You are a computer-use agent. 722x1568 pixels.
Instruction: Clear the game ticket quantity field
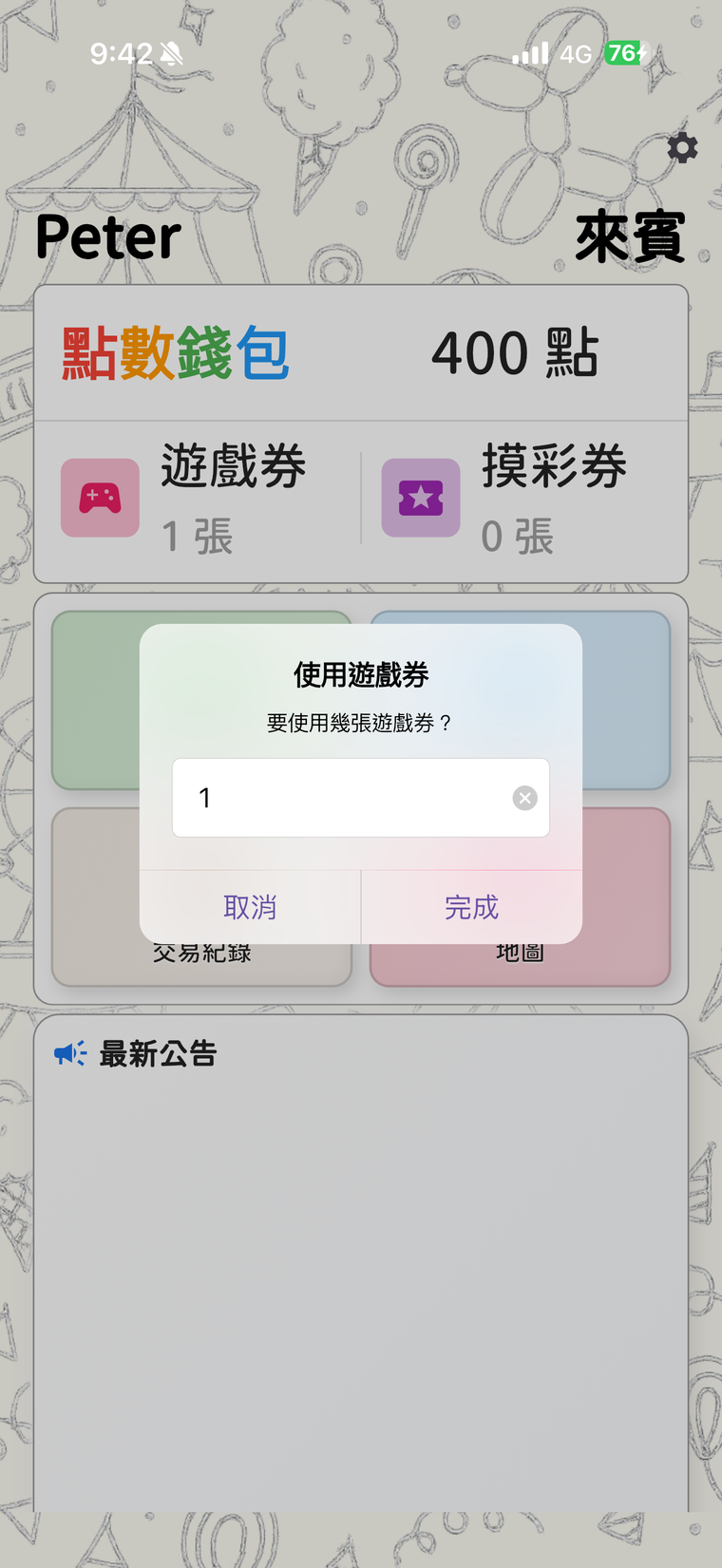pos(524,798)
